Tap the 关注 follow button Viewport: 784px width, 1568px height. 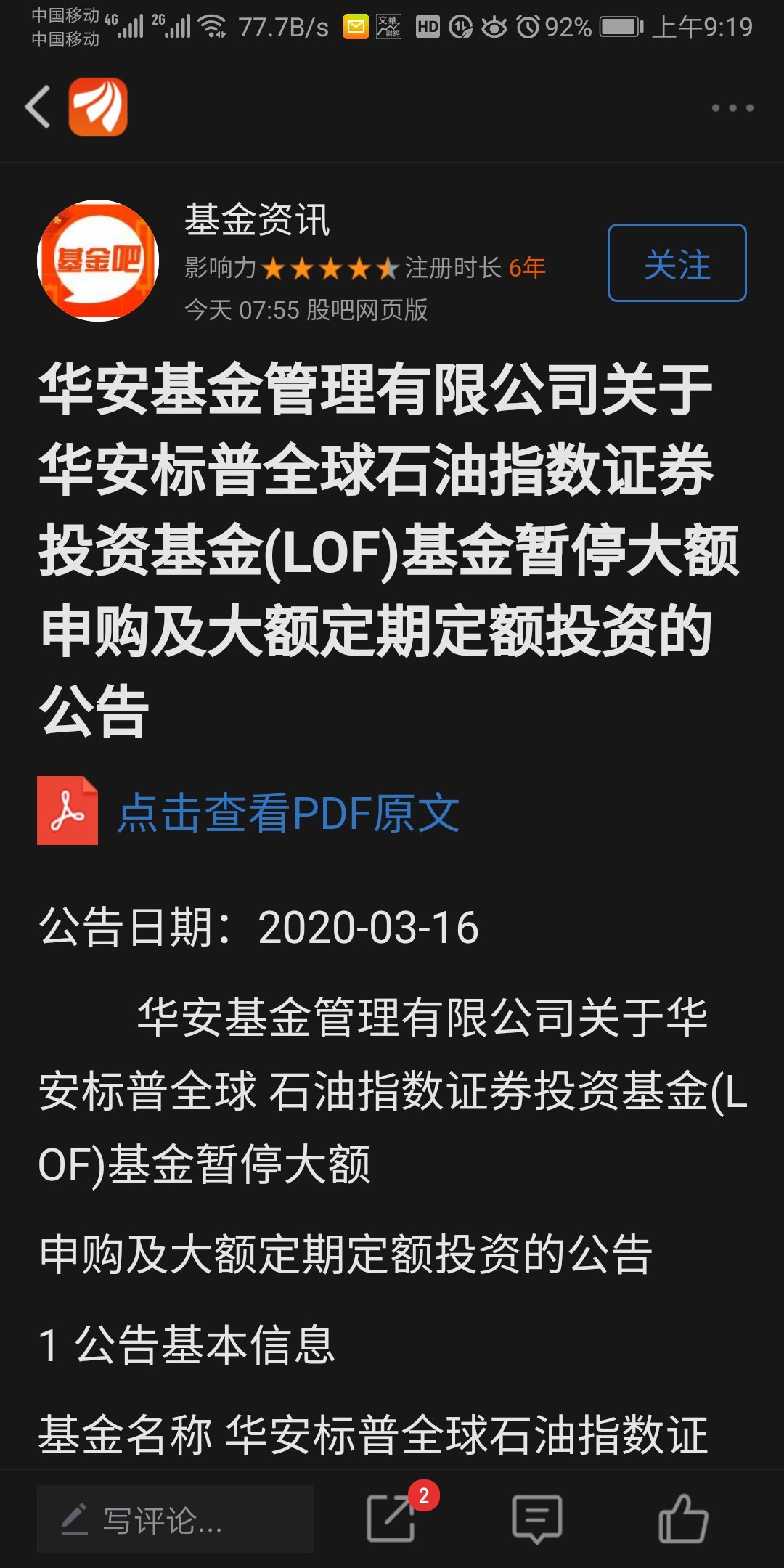click(677, 263)
